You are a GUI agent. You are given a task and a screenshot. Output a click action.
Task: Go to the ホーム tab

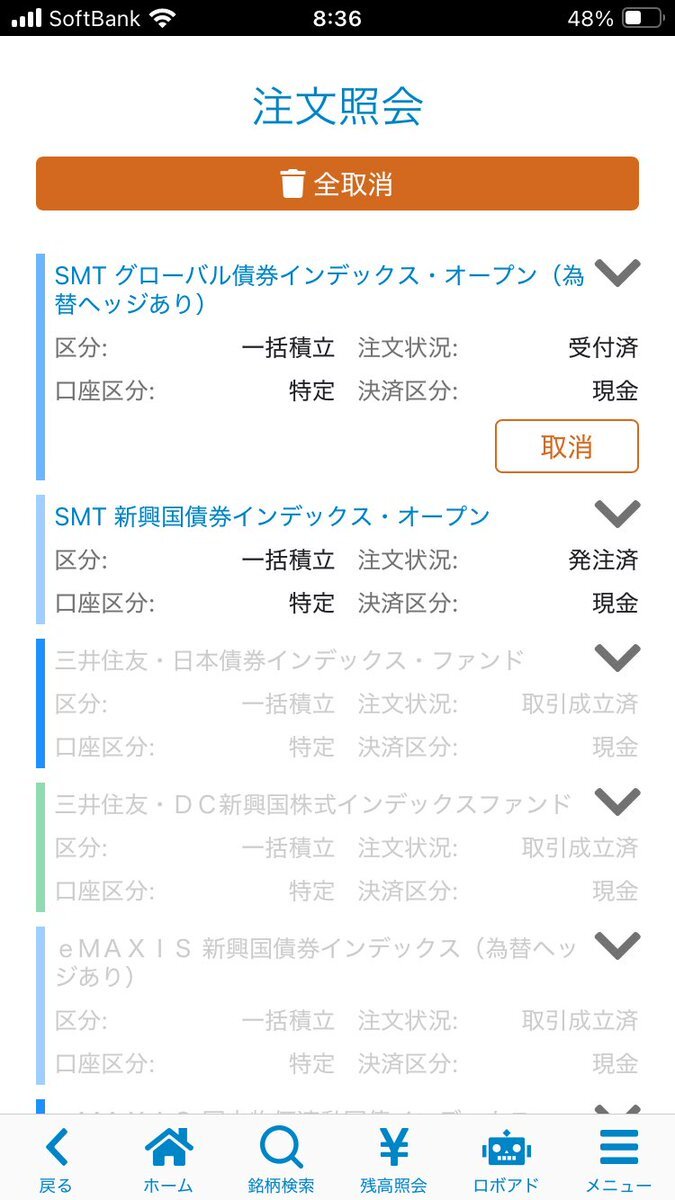coord(168,1158)
